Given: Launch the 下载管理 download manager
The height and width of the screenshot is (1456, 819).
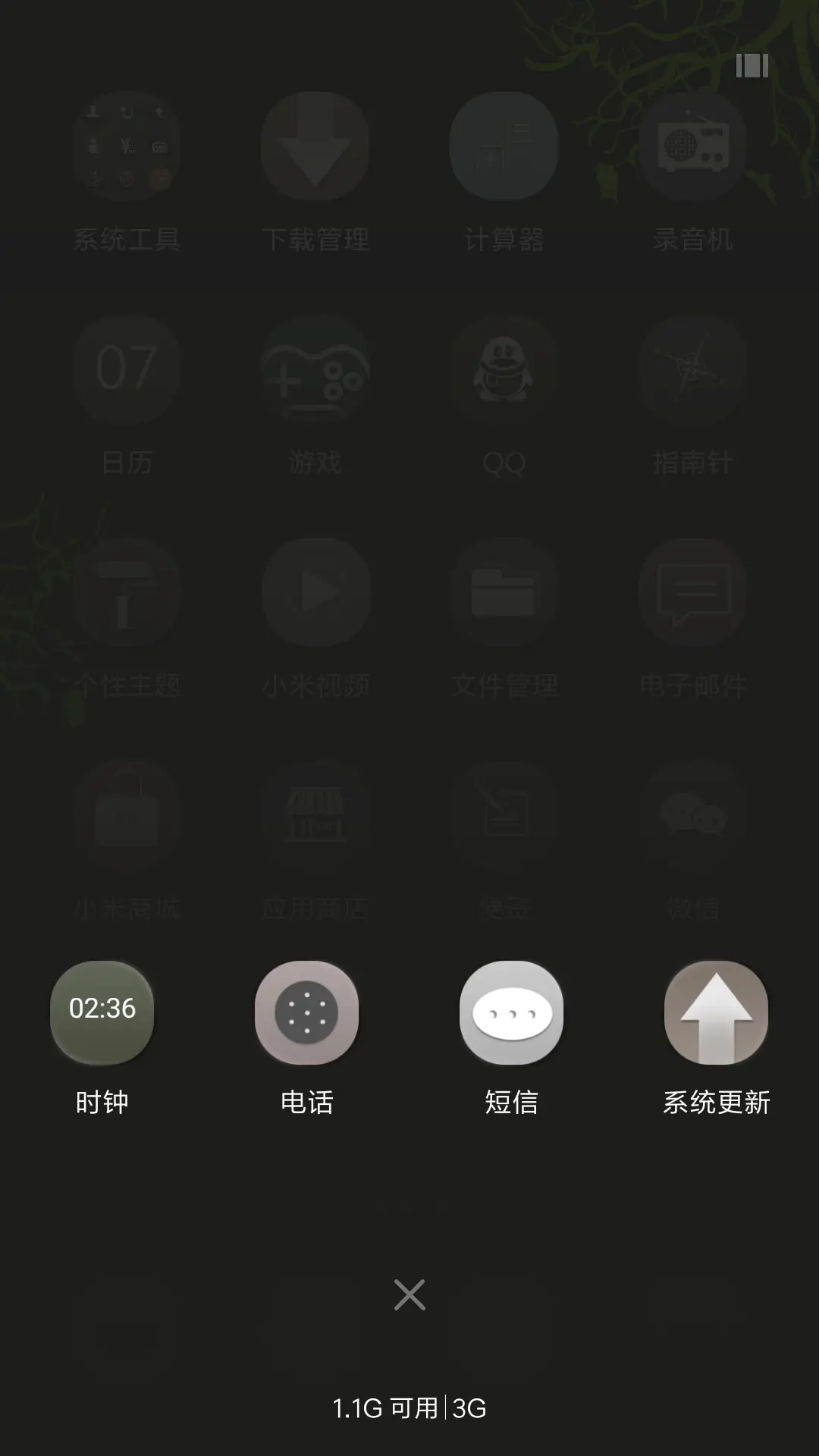Looking at the screenshot, I should [x=315, y=146].
